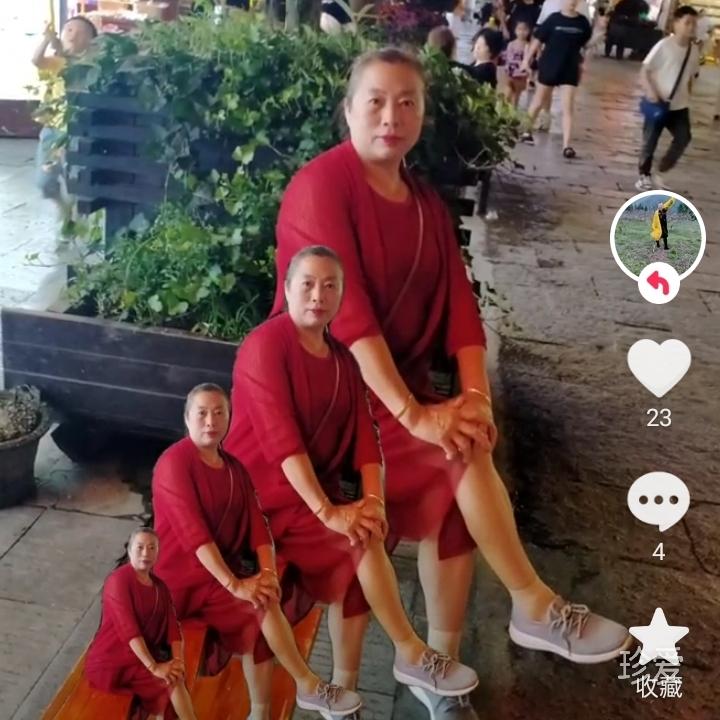Open the creator's profile avatar

tap(657, 235)
